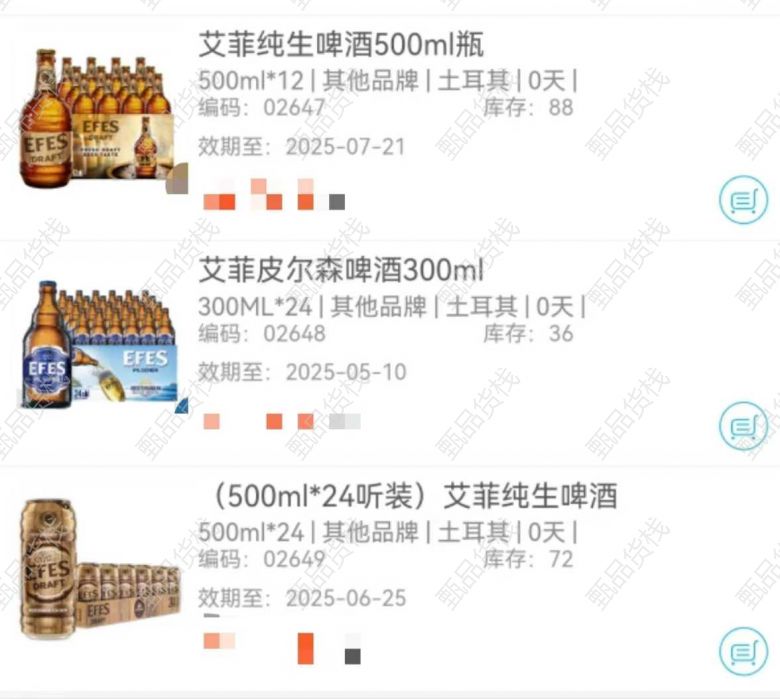This screenshot has height=699, width=780.
Task: Add 艾菲皮尔森啤酒300ml to cart
Action: 743,427
